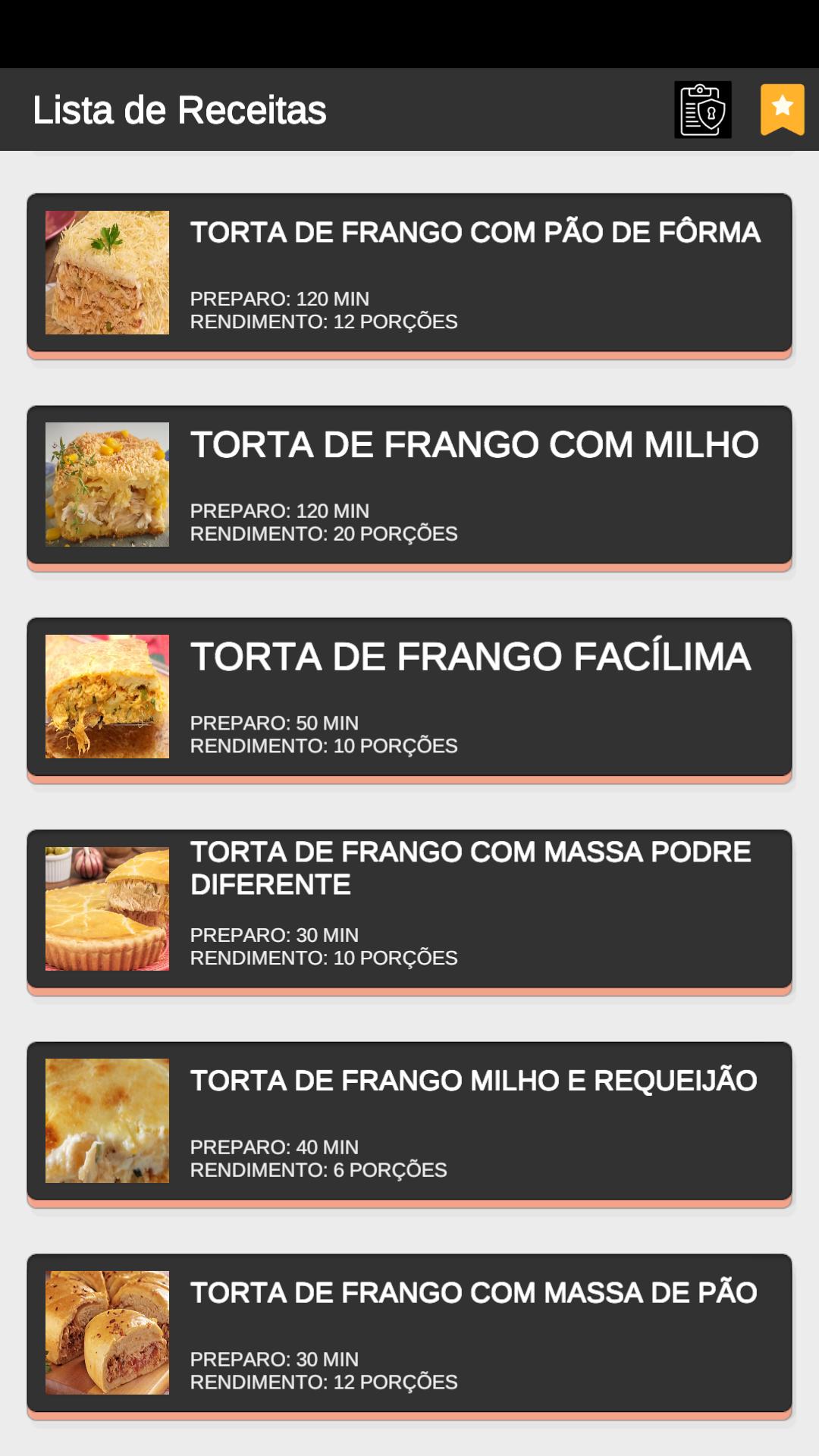Open Torta de Frango com Pão de Fôrma
Viewport: 819px width, 1456px height.
409,276
